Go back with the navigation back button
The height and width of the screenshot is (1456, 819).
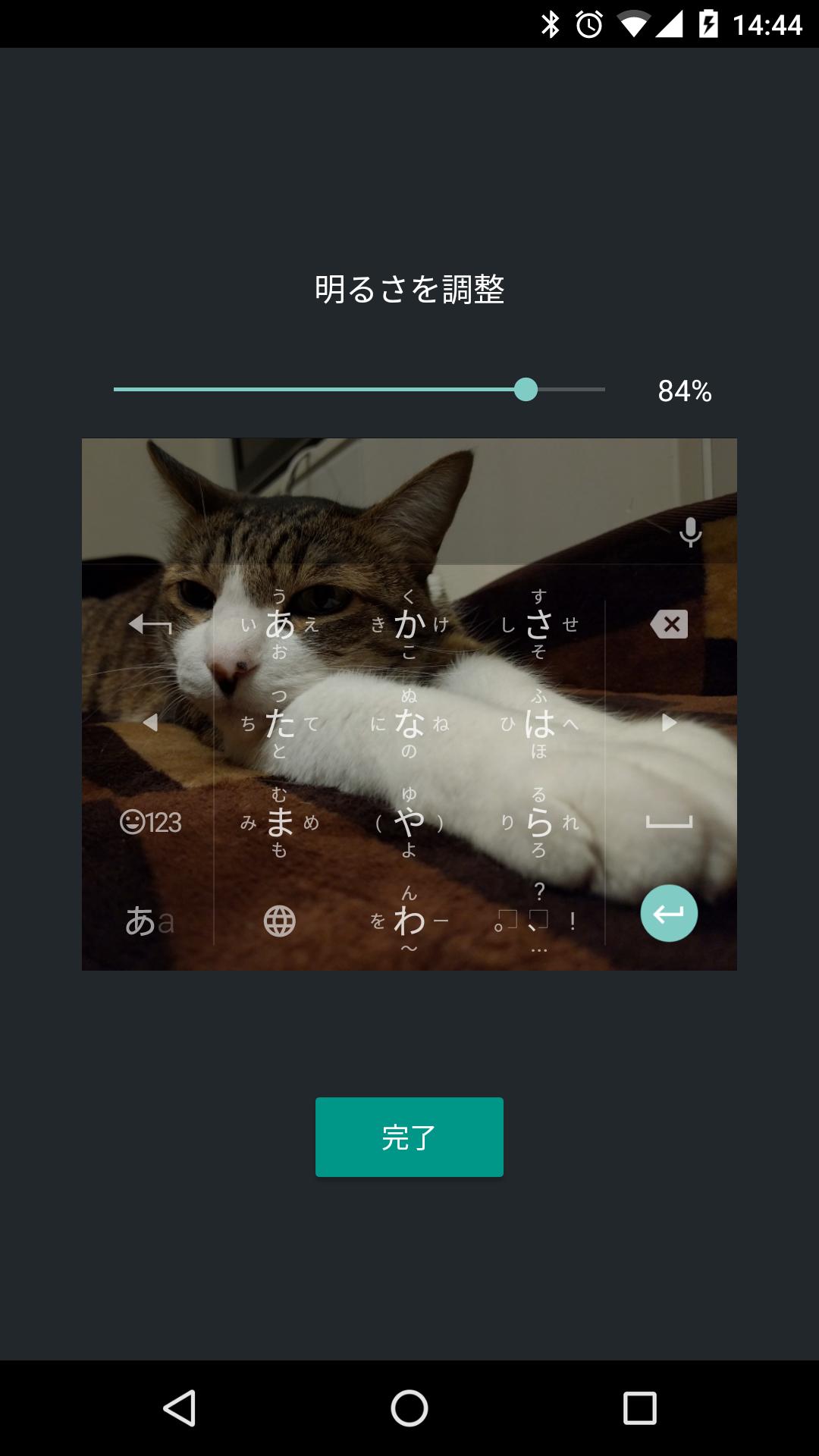coord(180,1408)
